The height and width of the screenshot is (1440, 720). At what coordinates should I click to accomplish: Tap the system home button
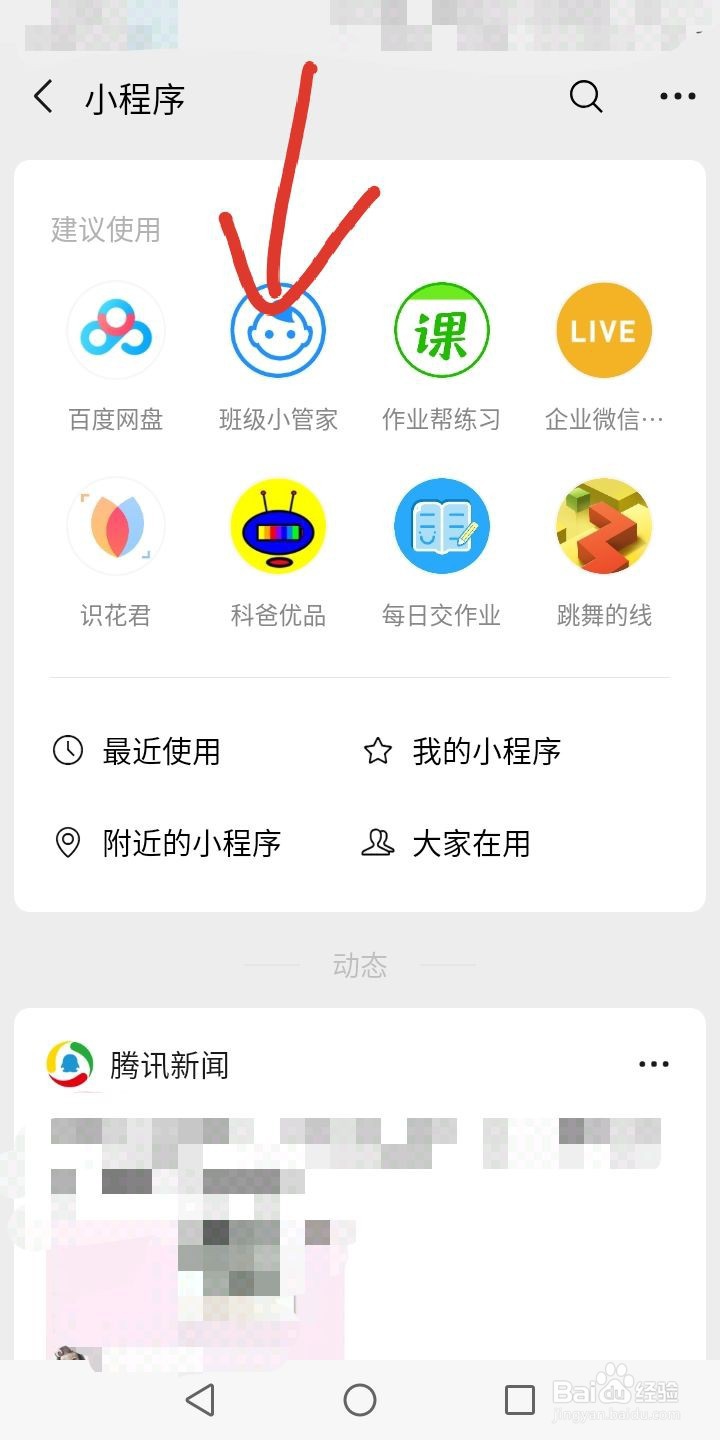point(360,1400)
